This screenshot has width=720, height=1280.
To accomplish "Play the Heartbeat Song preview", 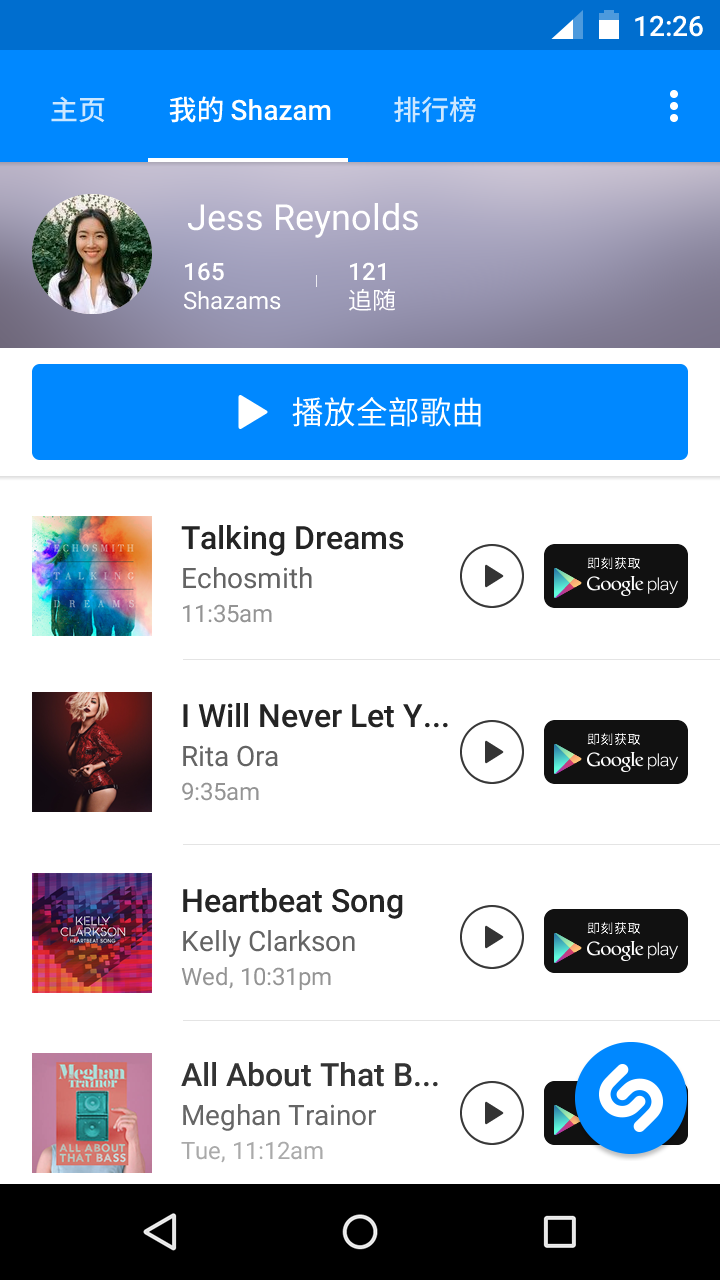I will pos(492,937).
